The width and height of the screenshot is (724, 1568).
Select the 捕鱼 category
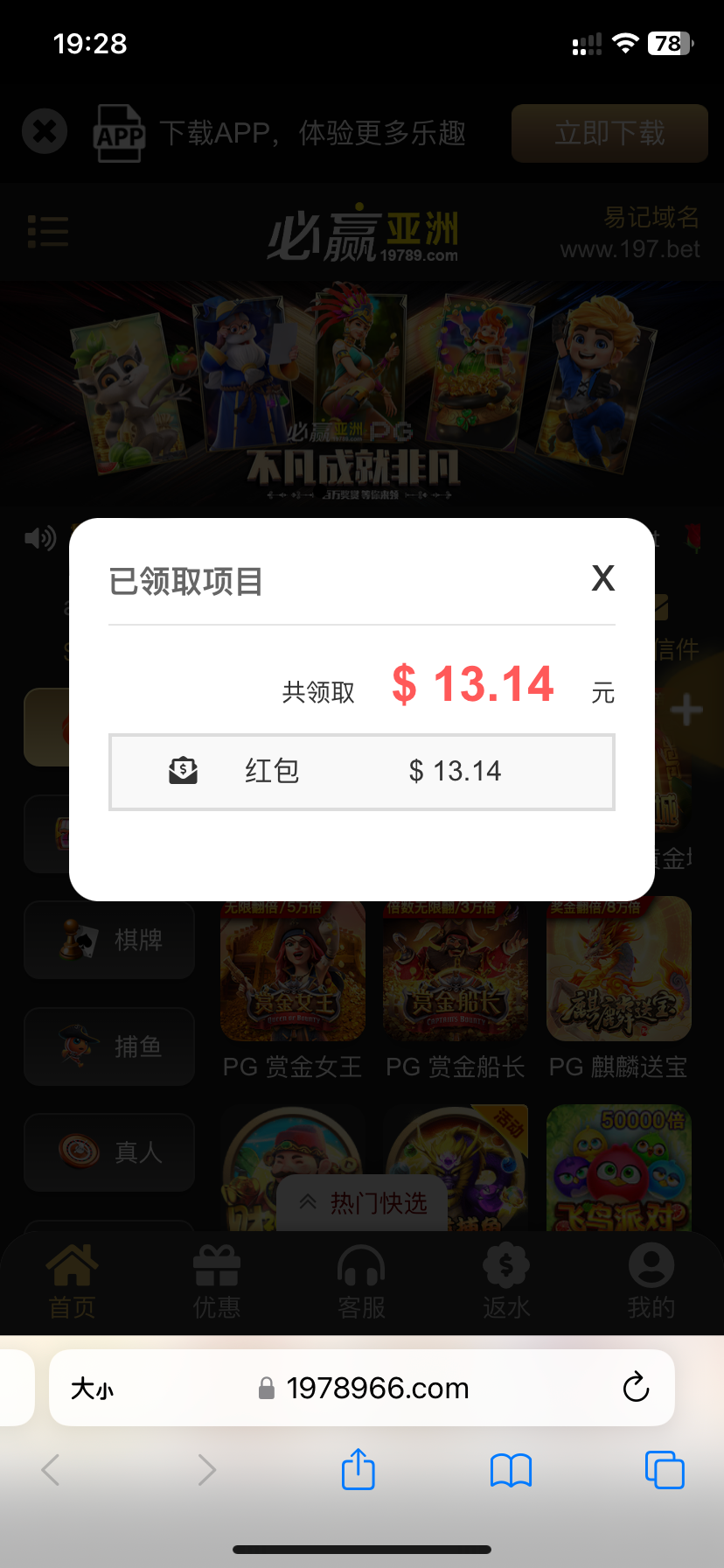[x=109, y=1046]
